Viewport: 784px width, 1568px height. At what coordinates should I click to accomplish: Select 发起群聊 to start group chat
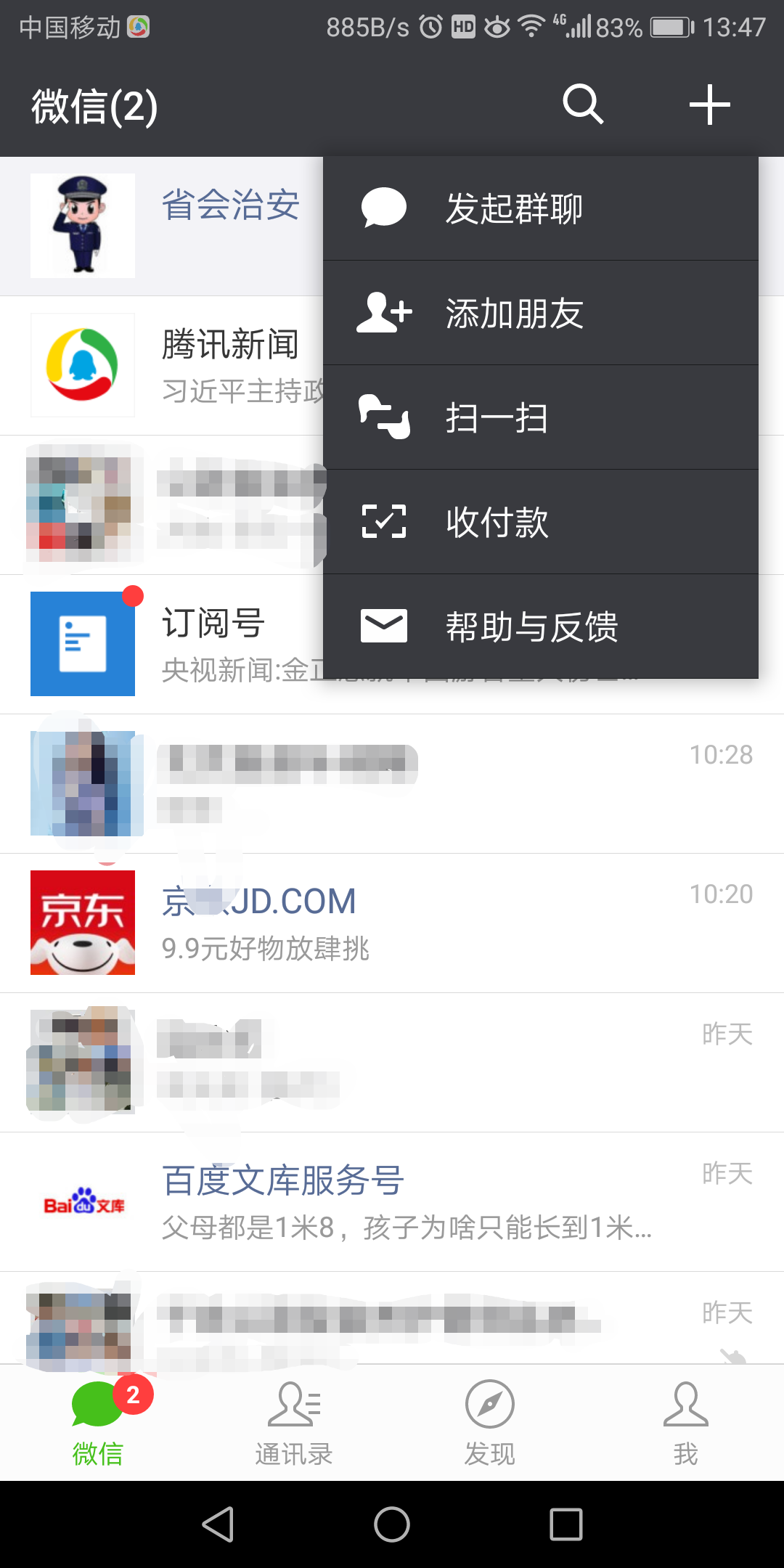coord(541,208)
